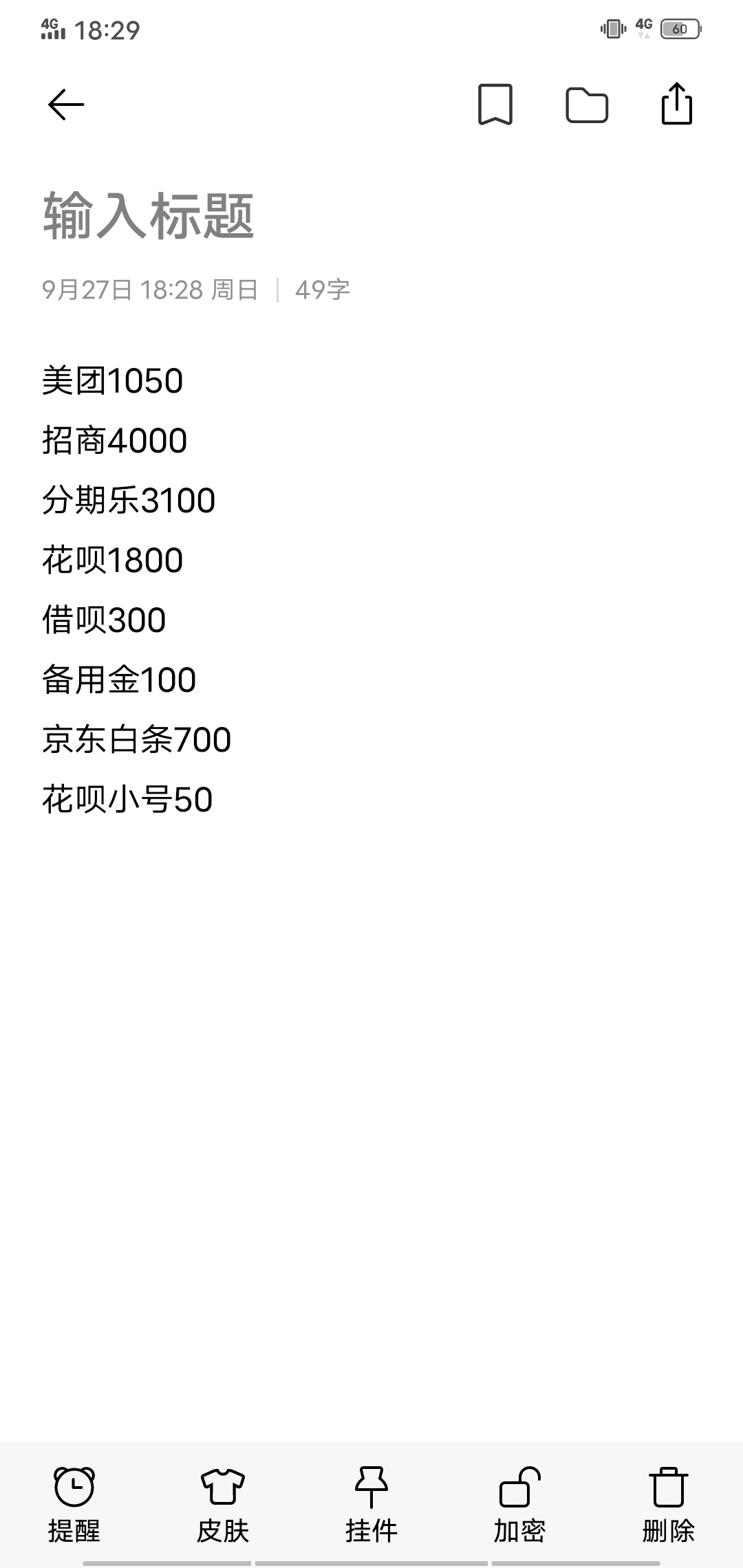The image size is (743, 1568).
Task: Open the 皮肤 skin options
Action: tap(223, 1505)
